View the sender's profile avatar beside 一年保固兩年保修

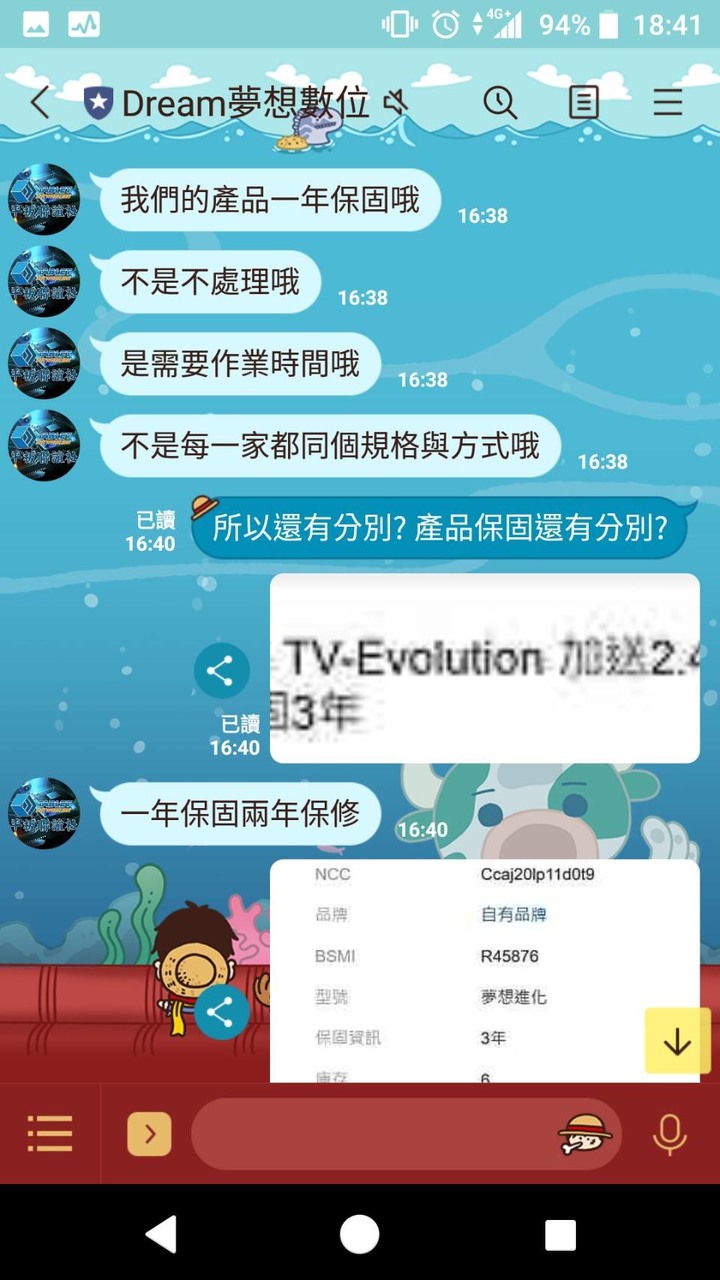pos(43,813)
